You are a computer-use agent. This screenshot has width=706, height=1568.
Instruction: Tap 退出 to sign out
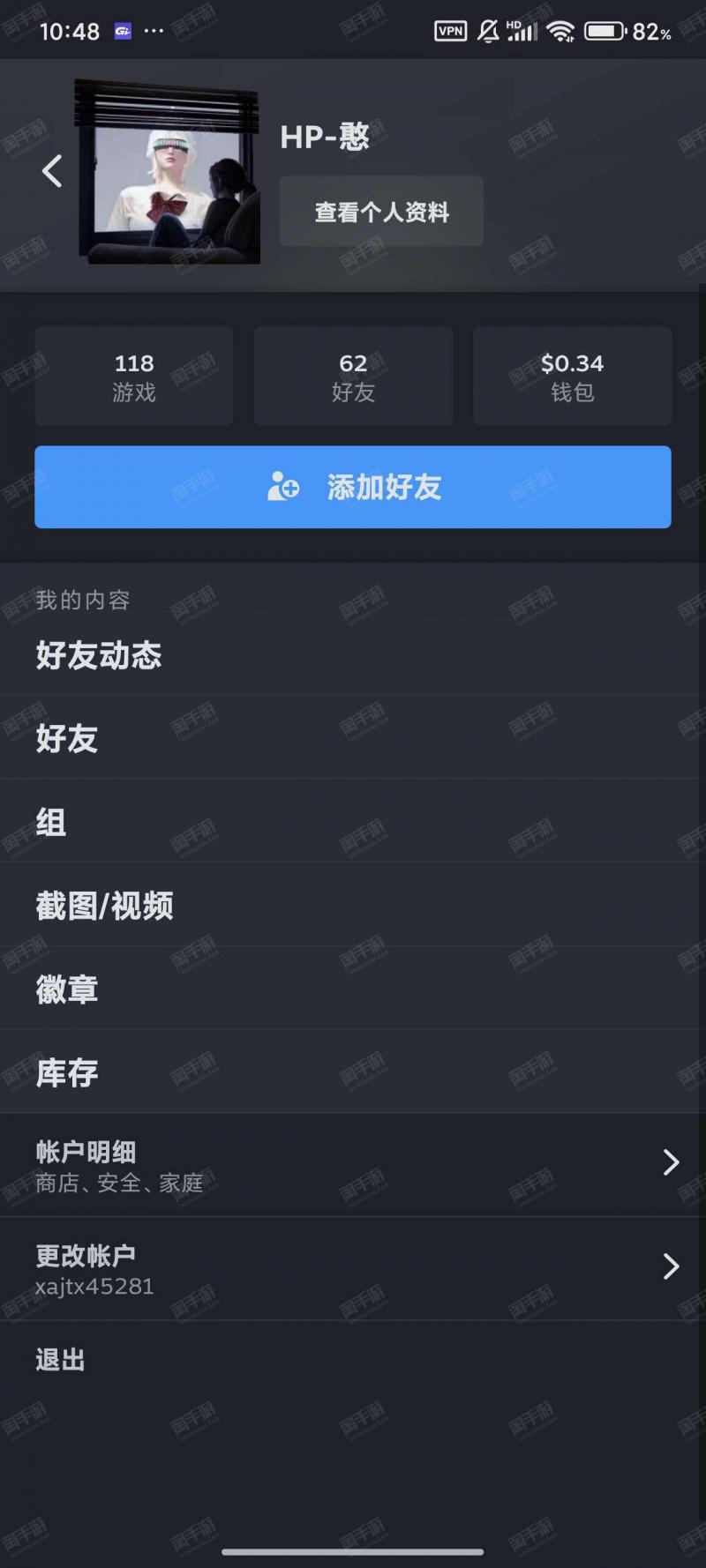click(x=61, y=1360)
